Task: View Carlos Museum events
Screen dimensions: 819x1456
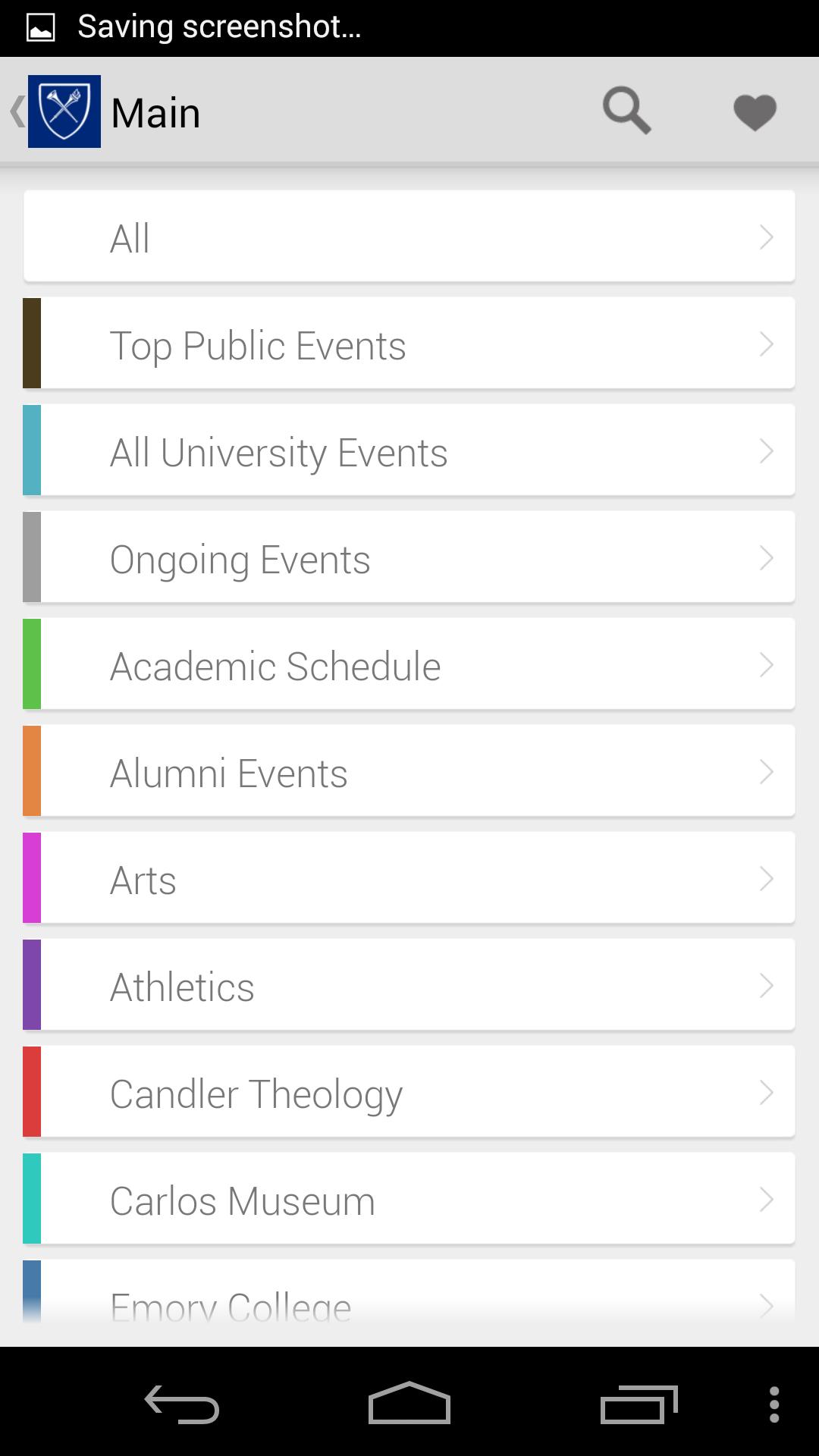Action: (x=409, y=1199)
